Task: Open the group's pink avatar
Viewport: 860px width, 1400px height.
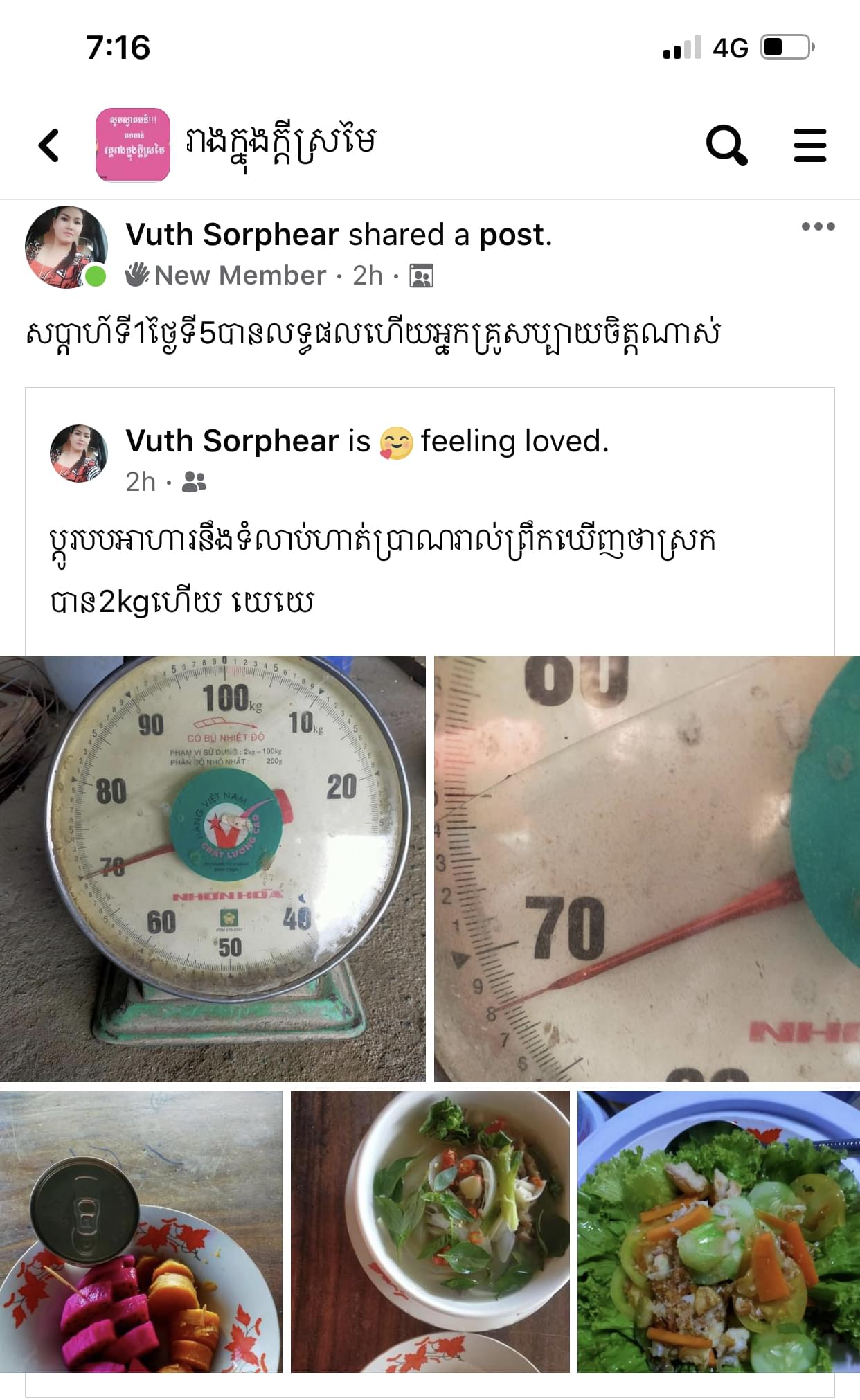Action: 133,145
